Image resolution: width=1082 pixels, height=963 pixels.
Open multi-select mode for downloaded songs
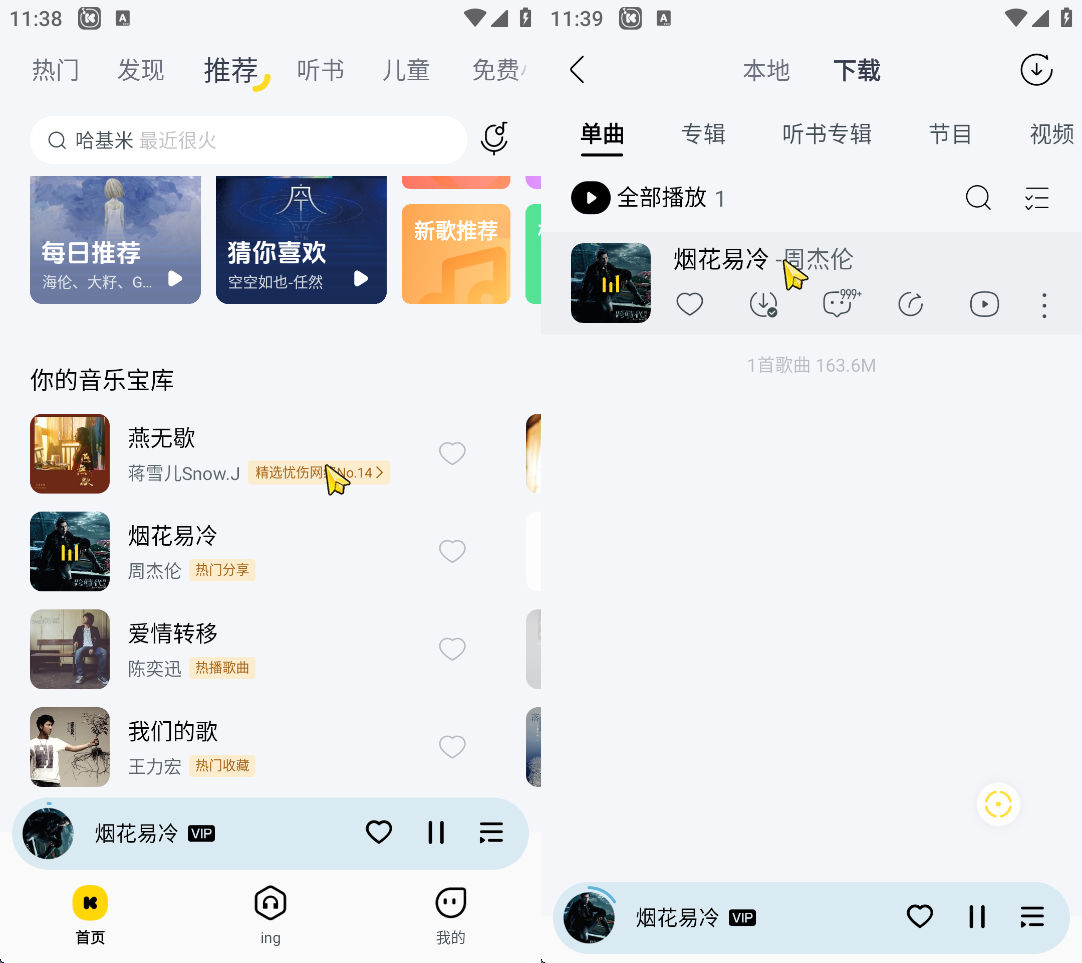pos(1037,198)
